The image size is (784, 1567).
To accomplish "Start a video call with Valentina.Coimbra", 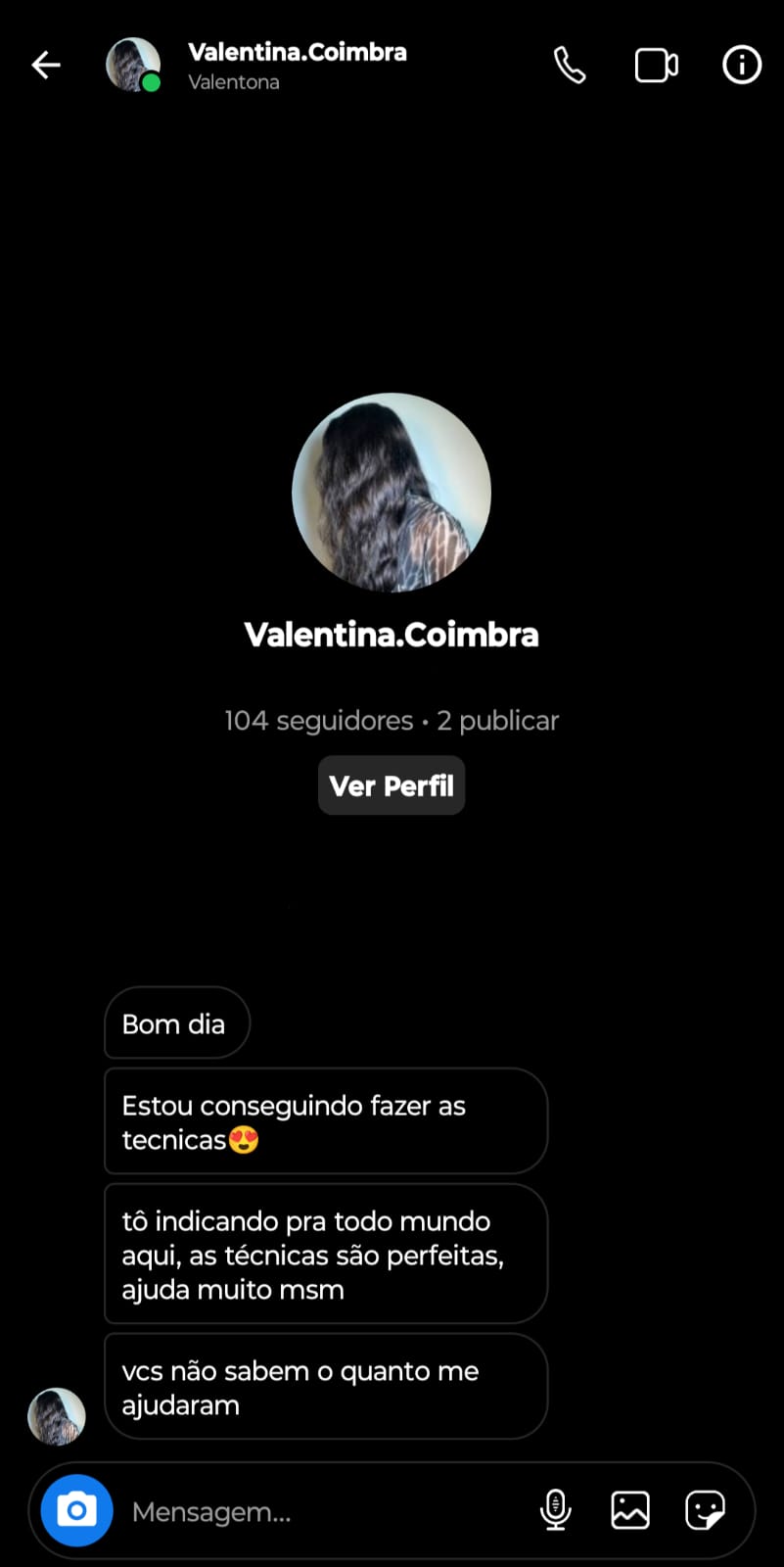I will pyautogui.click(x=656, y=66).
